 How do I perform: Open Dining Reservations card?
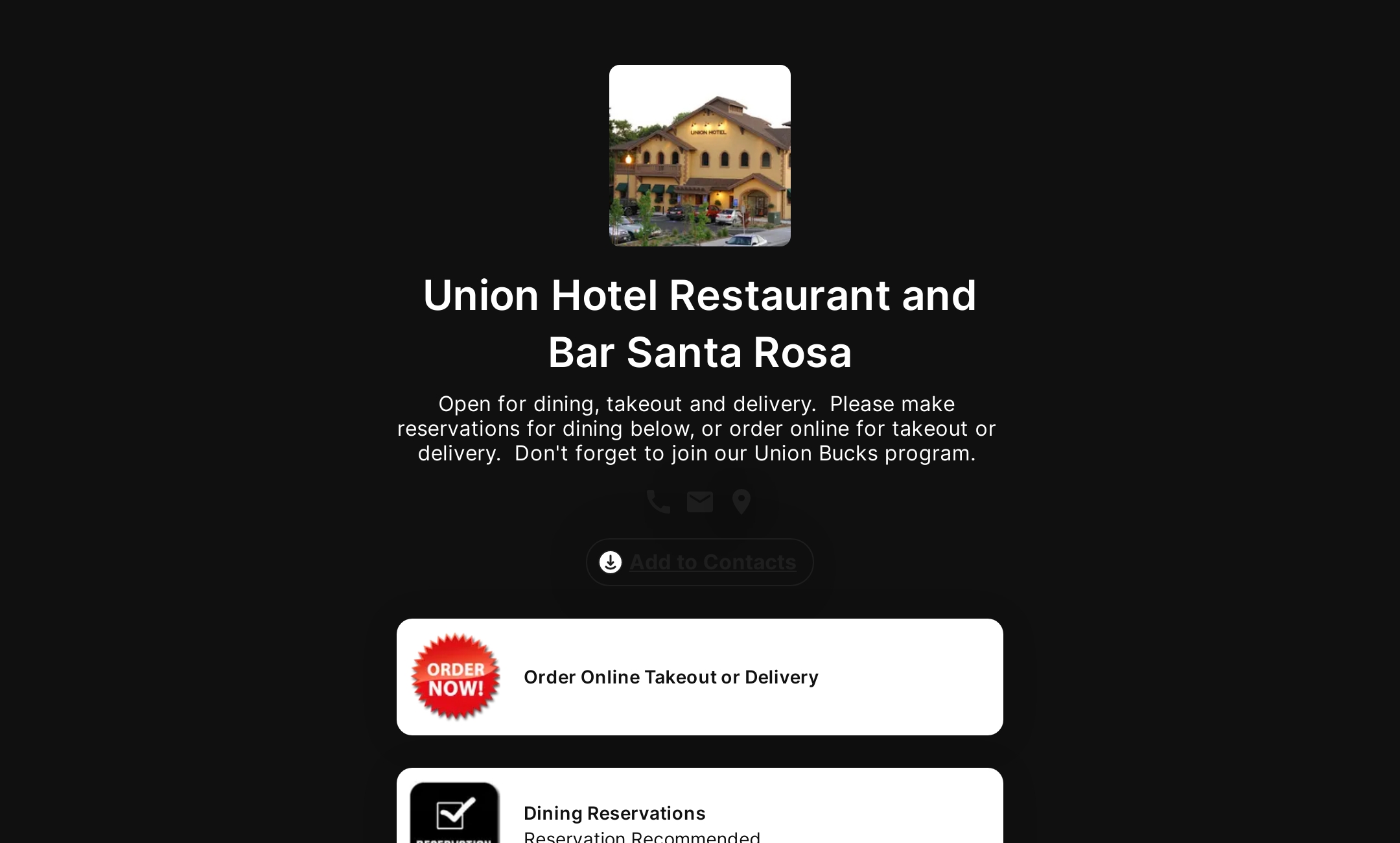point(699,814)
